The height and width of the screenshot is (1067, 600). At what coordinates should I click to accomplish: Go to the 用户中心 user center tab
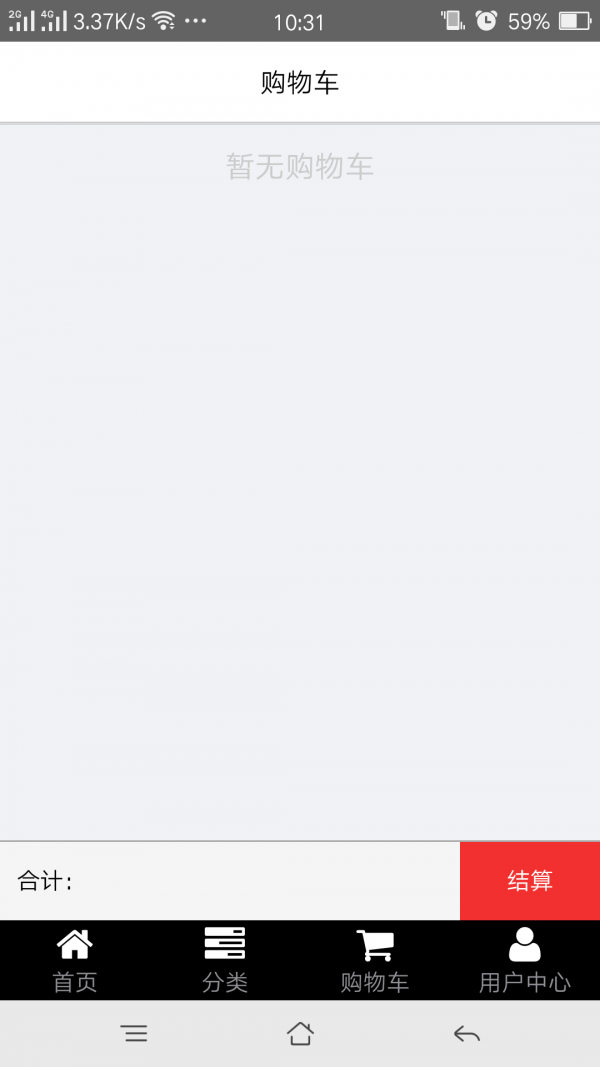525,960
